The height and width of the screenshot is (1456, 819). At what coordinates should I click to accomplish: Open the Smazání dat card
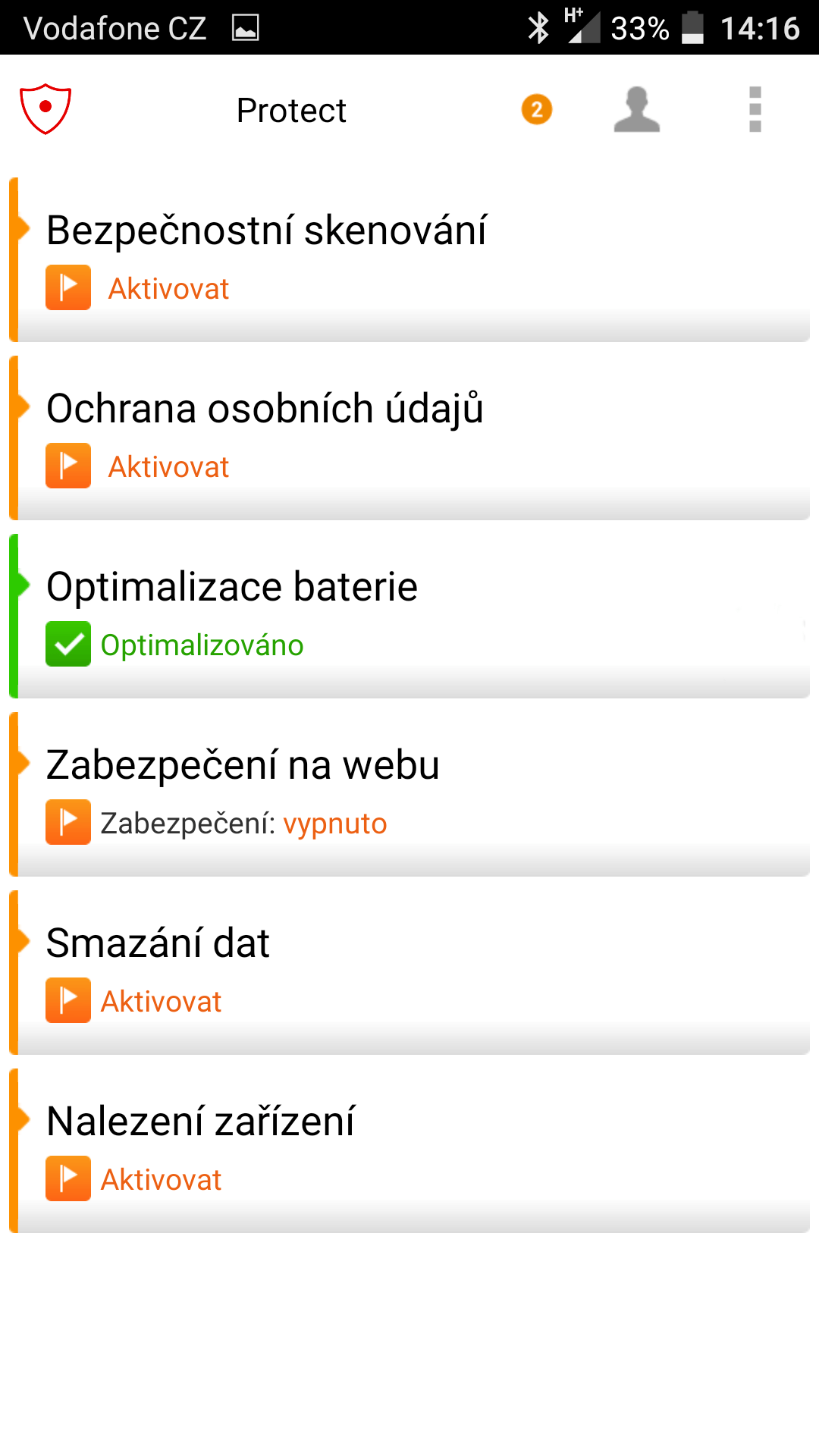pos(409,972)
